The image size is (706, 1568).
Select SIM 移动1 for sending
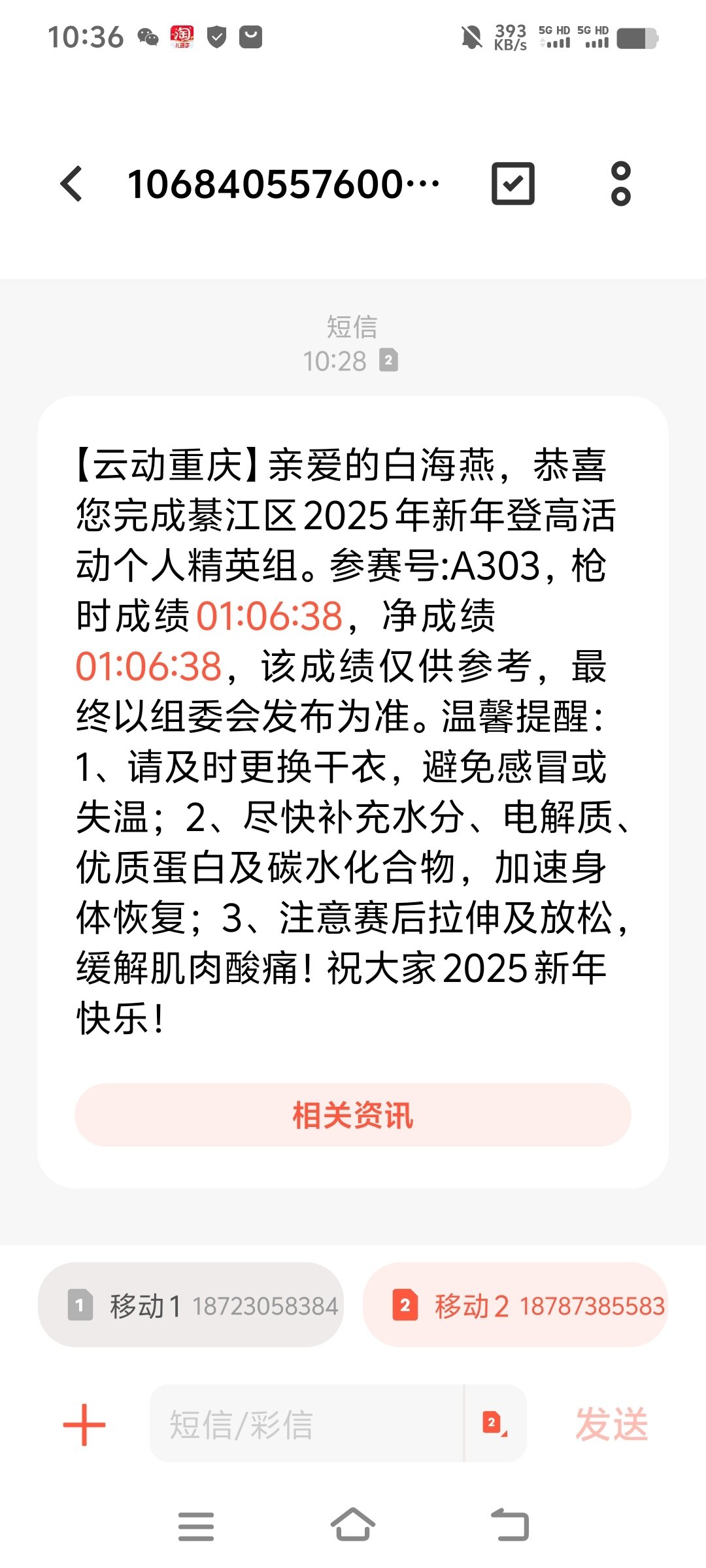pyautogui.click(x=191, y=1305)
